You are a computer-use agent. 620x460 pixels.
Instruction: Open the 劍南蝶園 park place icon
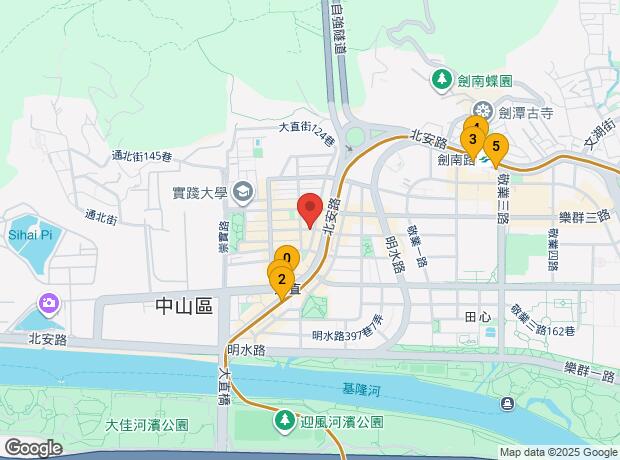point(441,79)
